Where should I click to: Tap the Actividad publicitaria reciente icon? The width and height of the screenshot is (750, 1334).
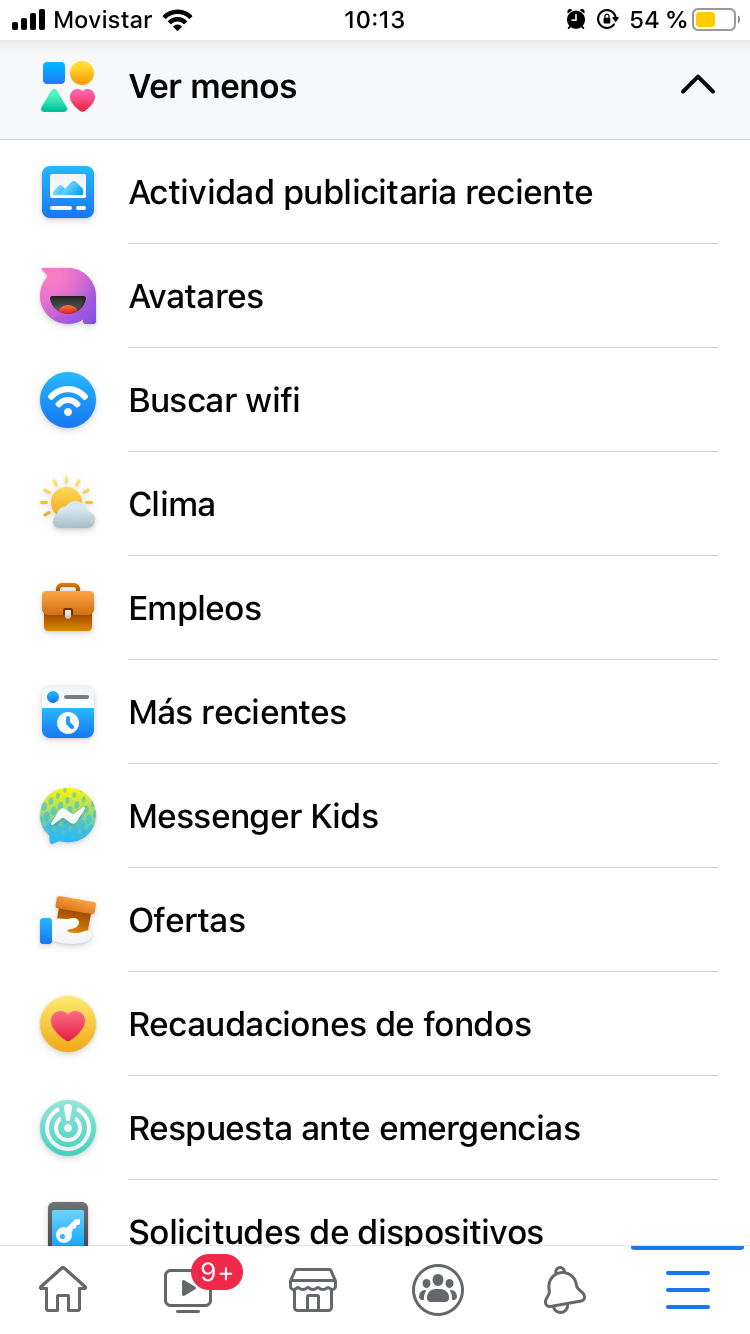click(66, 192)
